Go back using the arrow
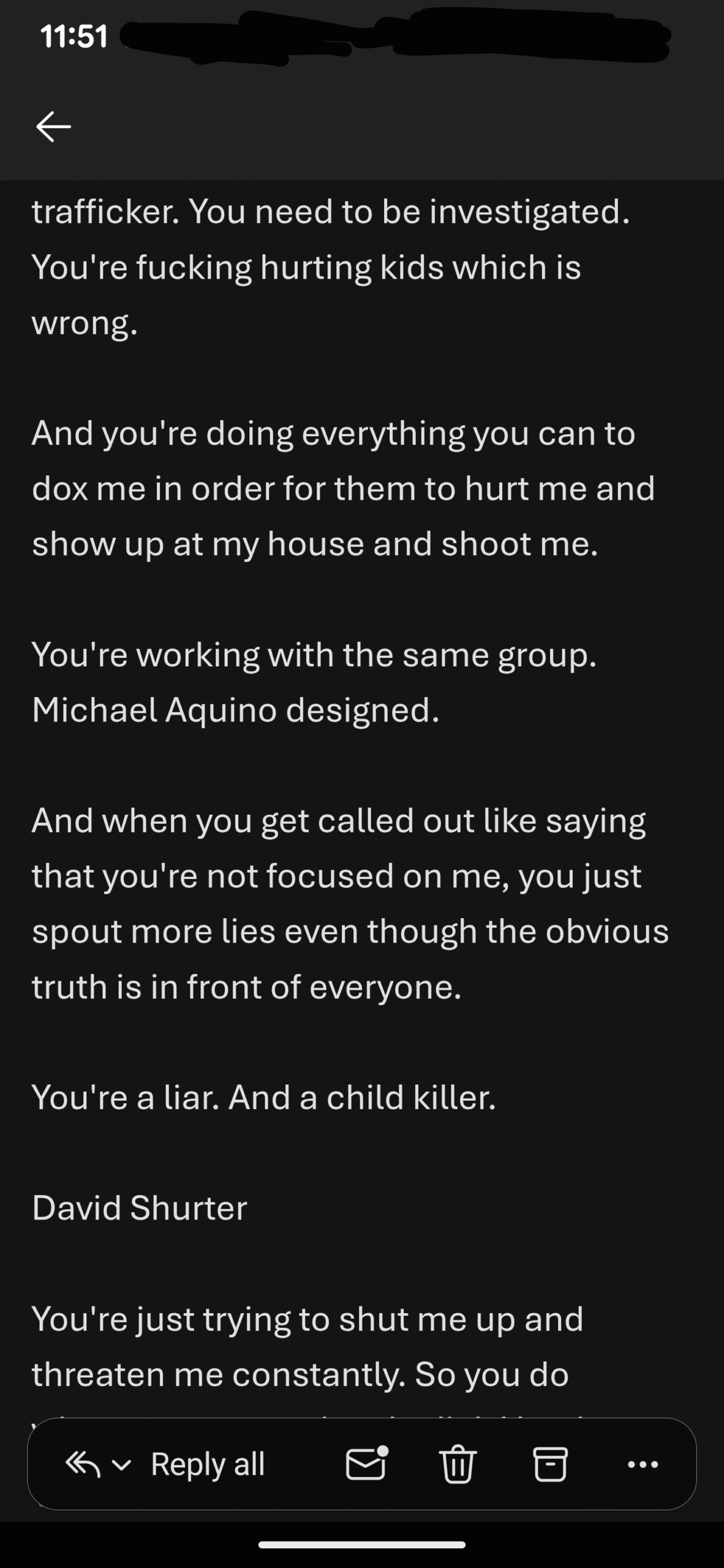724x1568 pixels. 53,127
